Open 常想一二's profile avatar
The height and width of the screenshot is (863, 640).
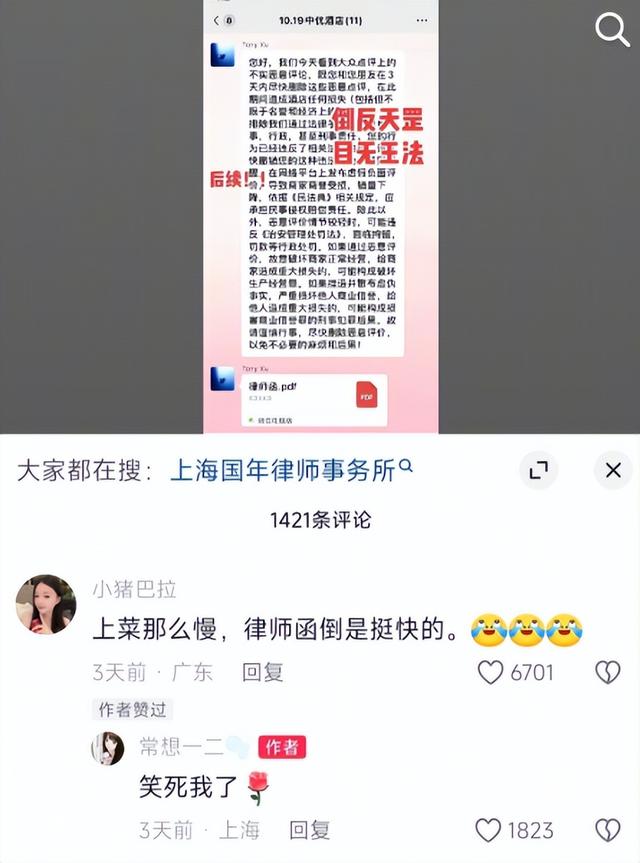click(x=108, y=747)
